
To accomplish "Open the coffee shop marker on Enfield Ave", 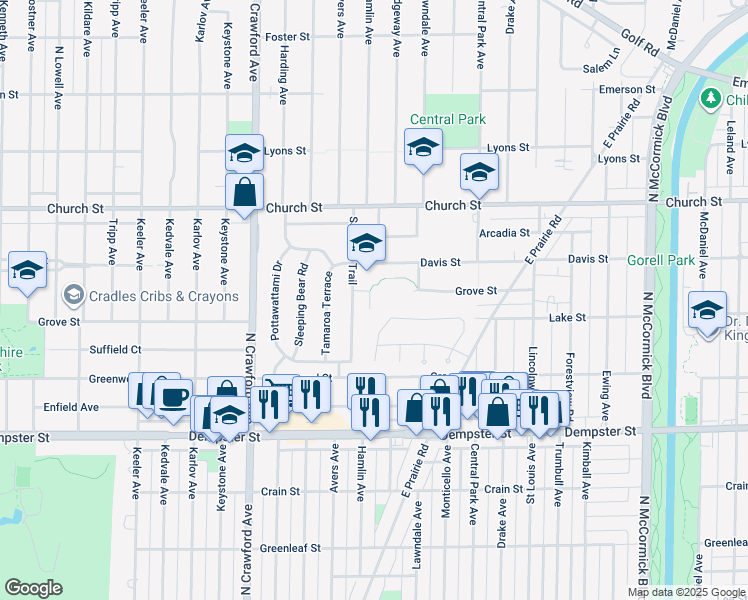I will (x=172, y=394).
